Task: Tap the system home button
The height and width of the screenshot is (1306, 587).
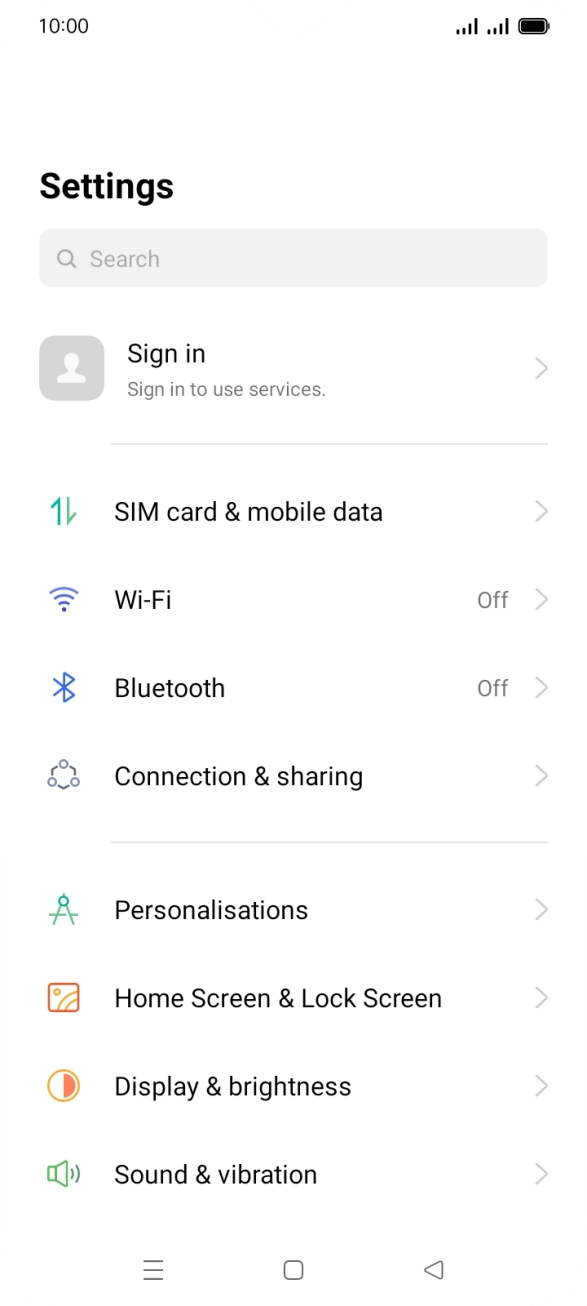Action: point(293,1270)
